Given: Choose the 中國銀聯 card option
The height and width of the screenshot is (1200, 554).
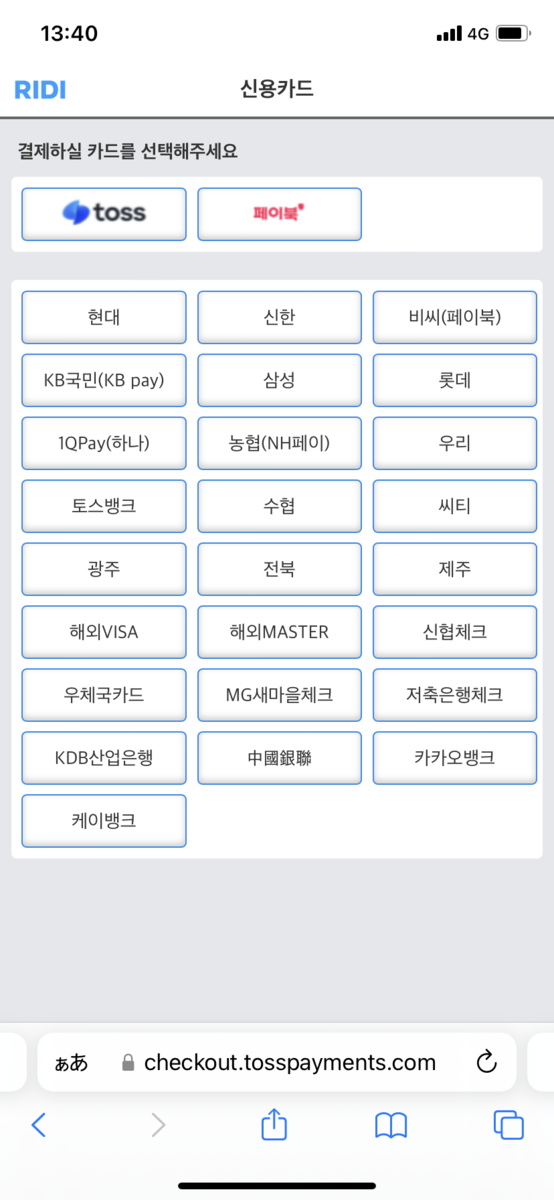Looking at the screenshot, I should (280, 759).
